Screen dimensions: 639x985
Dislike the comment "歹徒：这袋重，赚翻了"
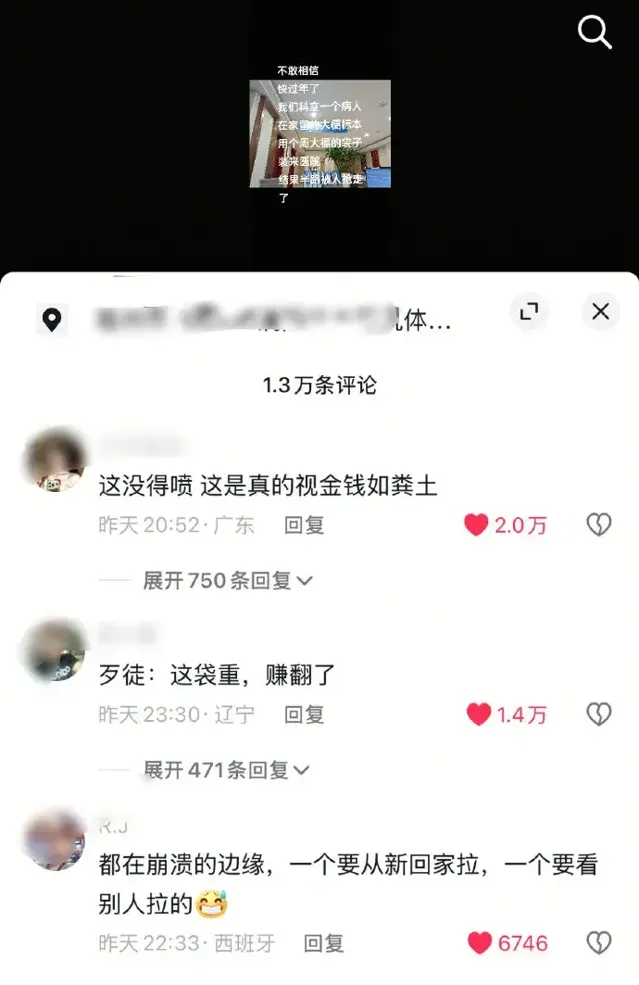[598, 714]
